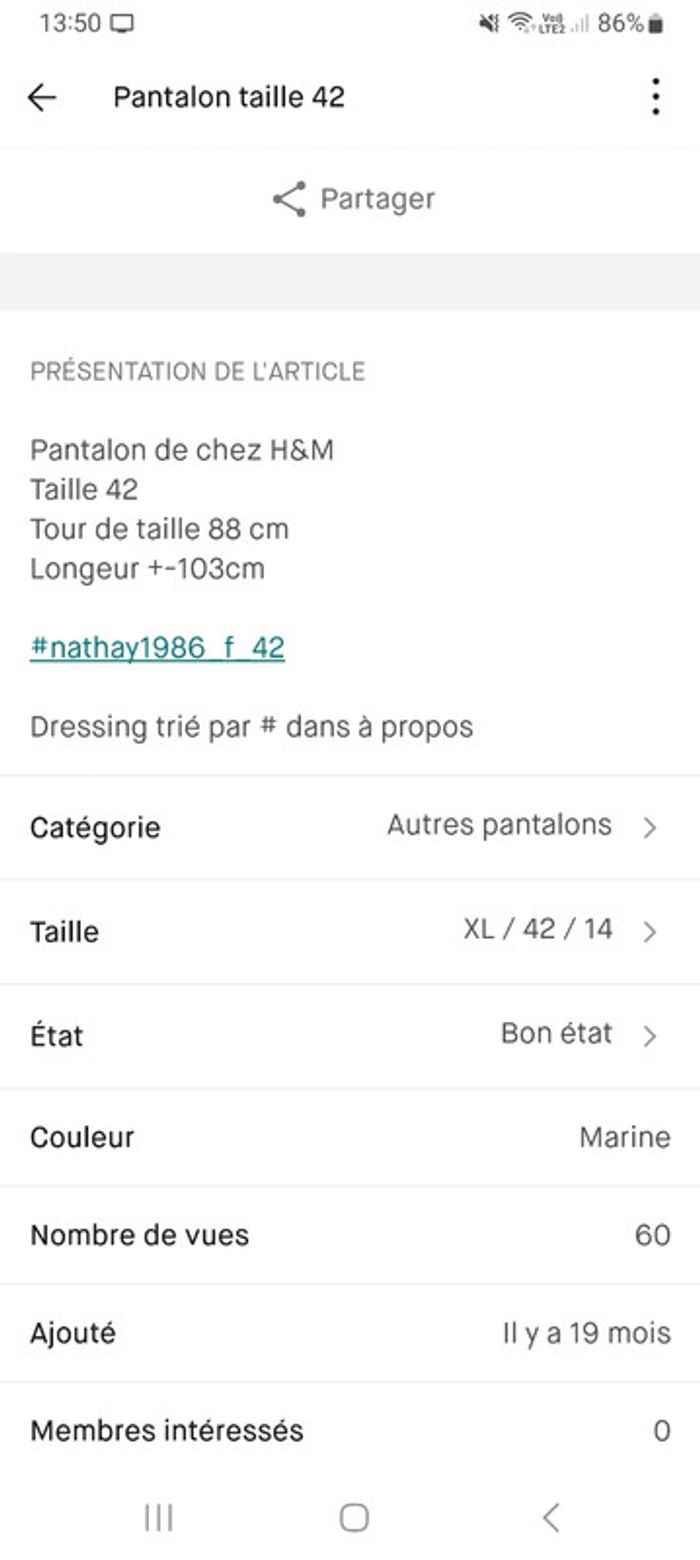Viewport: 700px width, 1560px height.
Task: Tap the system home button
Action: 354,1517
